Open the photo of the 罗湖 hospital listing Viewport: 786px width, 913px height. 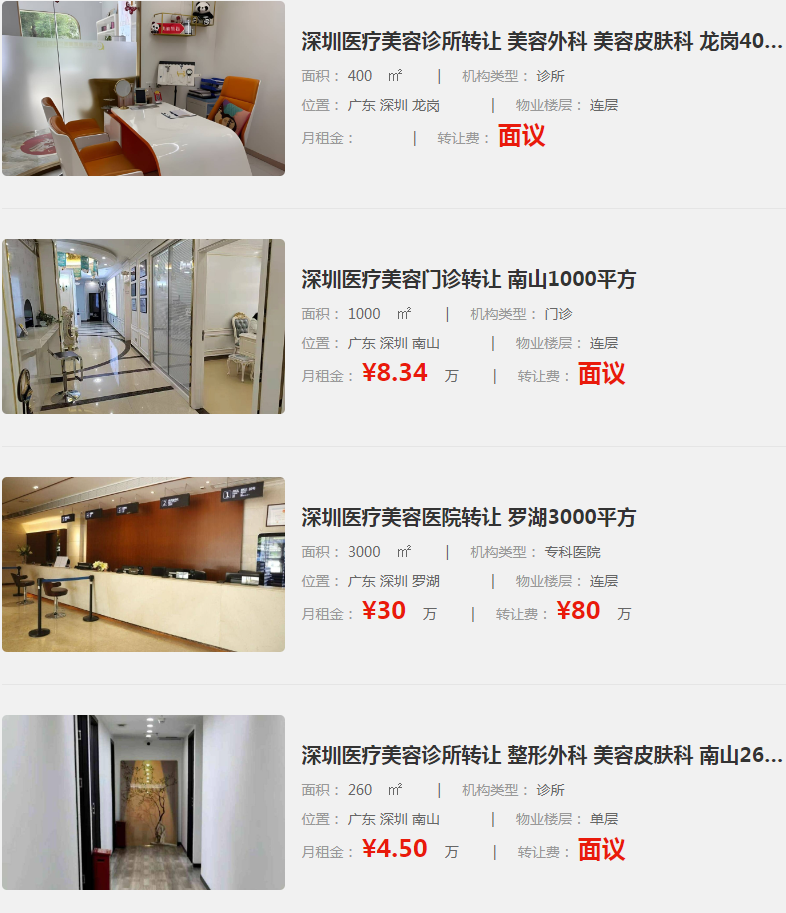point(143,564)
